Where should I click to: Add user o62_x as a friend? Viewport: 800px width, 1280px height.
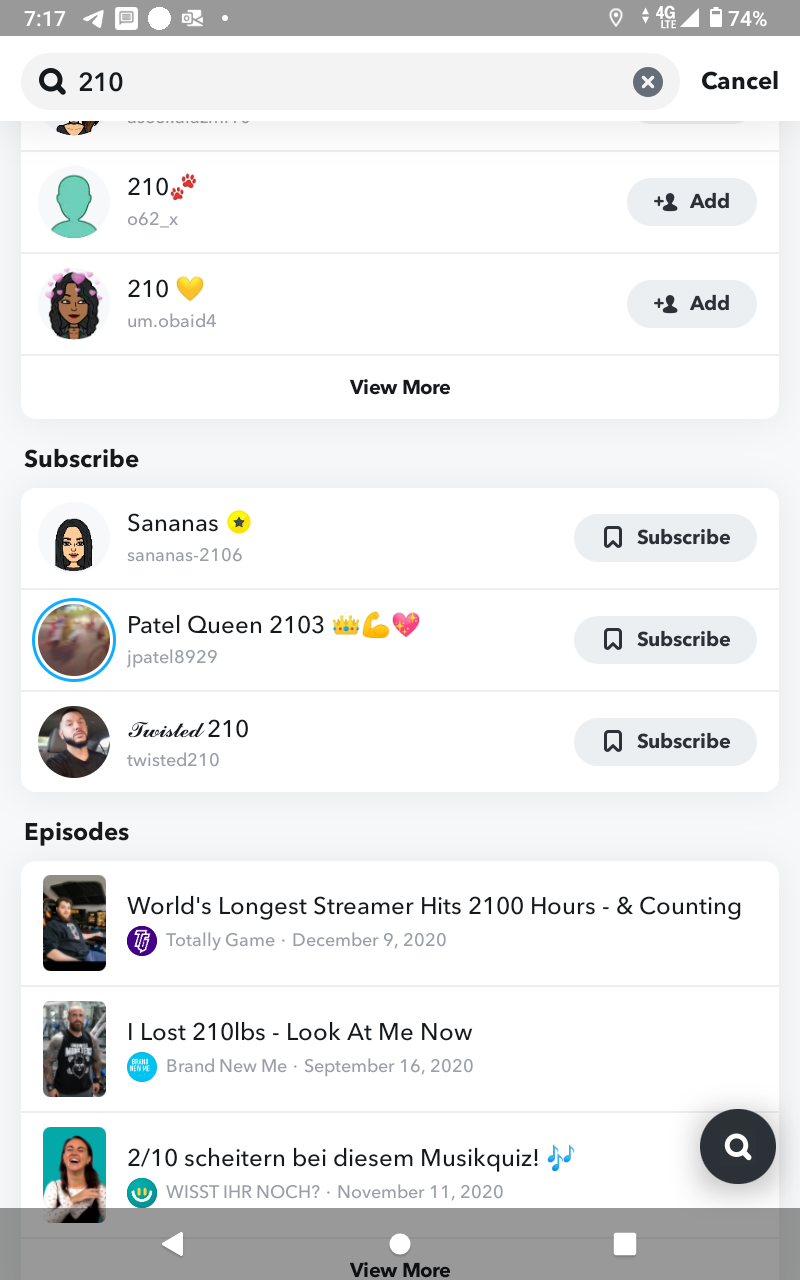691,202
